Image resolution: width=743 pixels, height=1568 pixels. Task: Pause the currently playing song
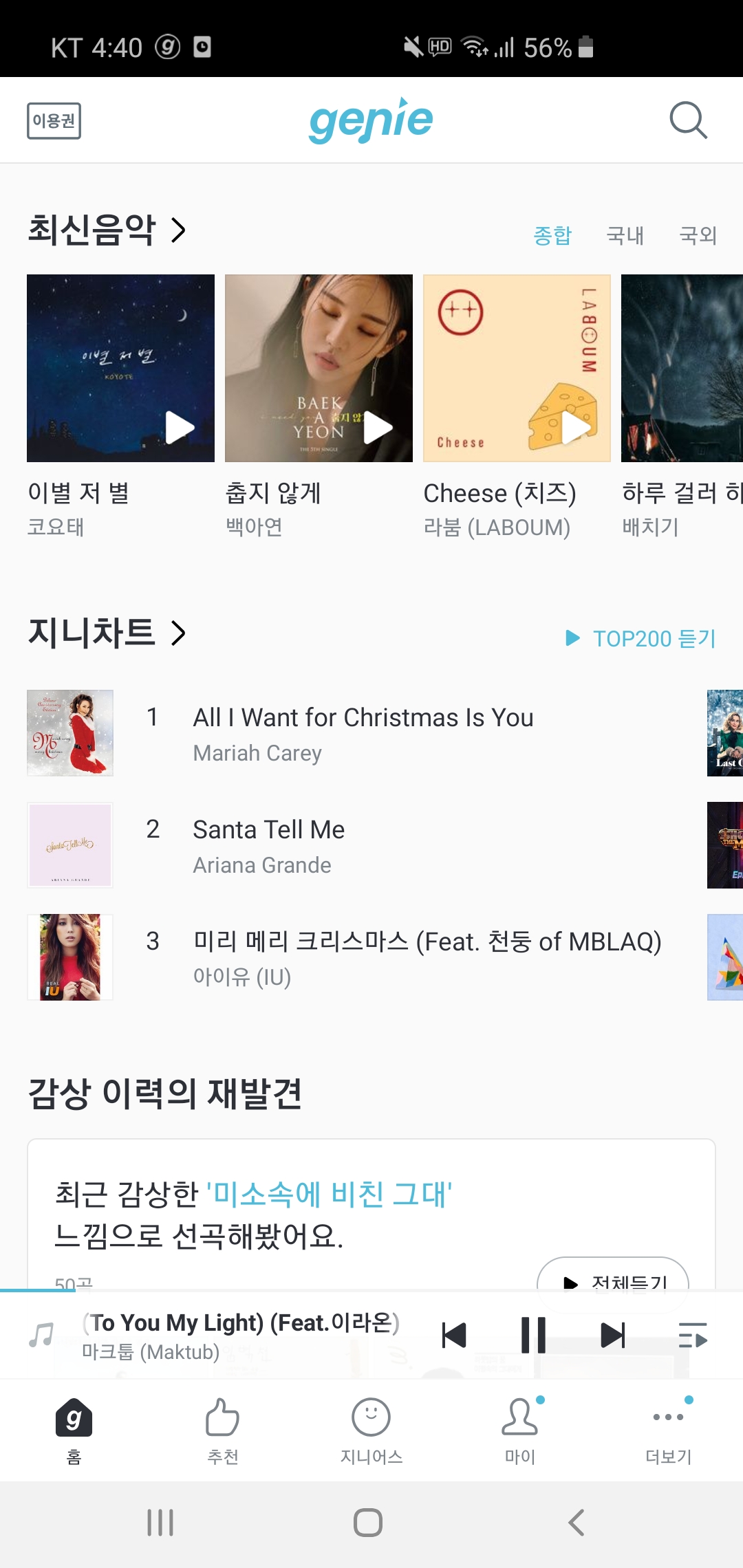coord(533,1336)
